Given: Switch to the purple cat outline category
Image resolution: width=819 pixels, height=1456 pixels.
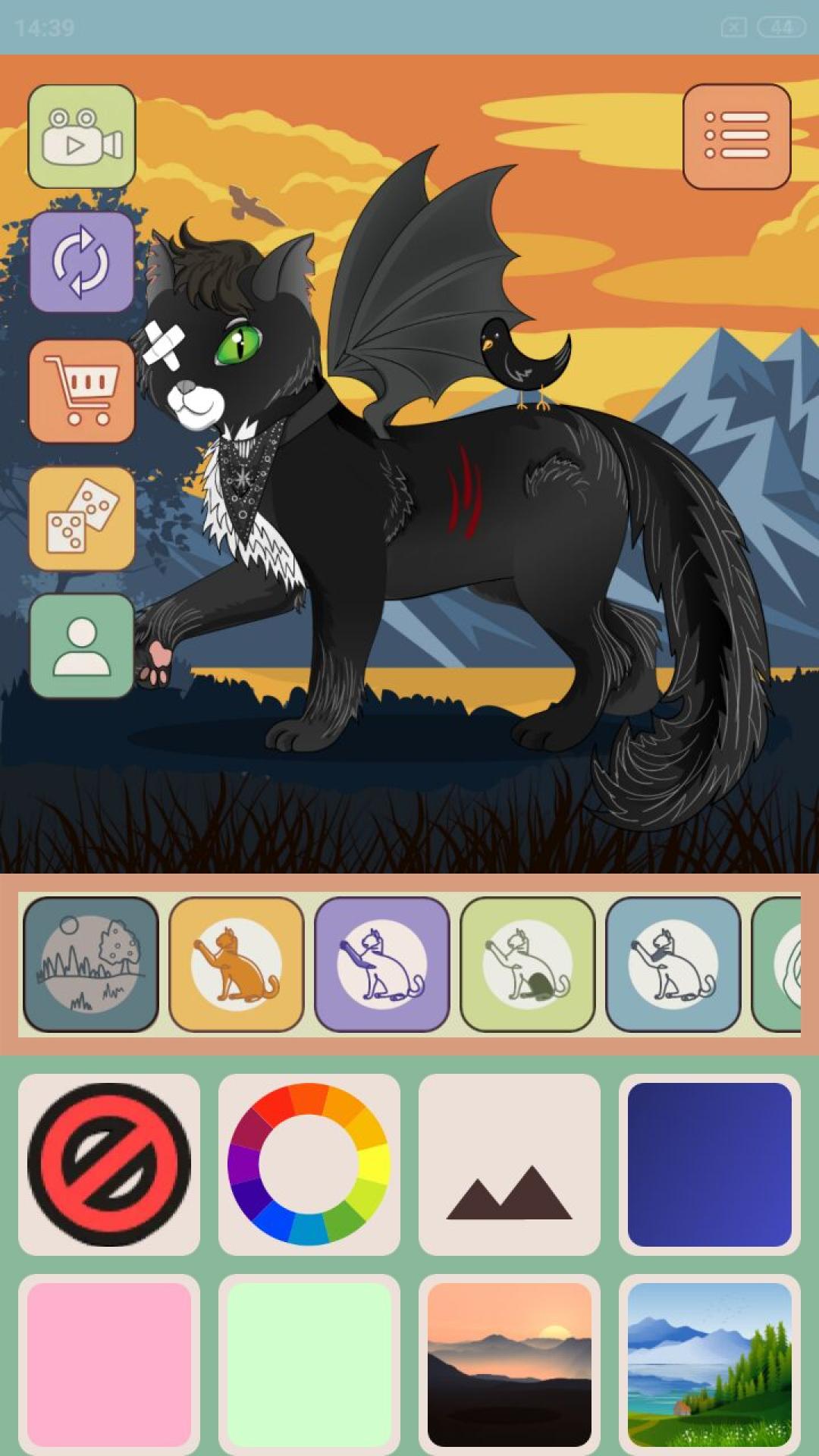Looking at the screenshot, I should (x=382, y=965).
